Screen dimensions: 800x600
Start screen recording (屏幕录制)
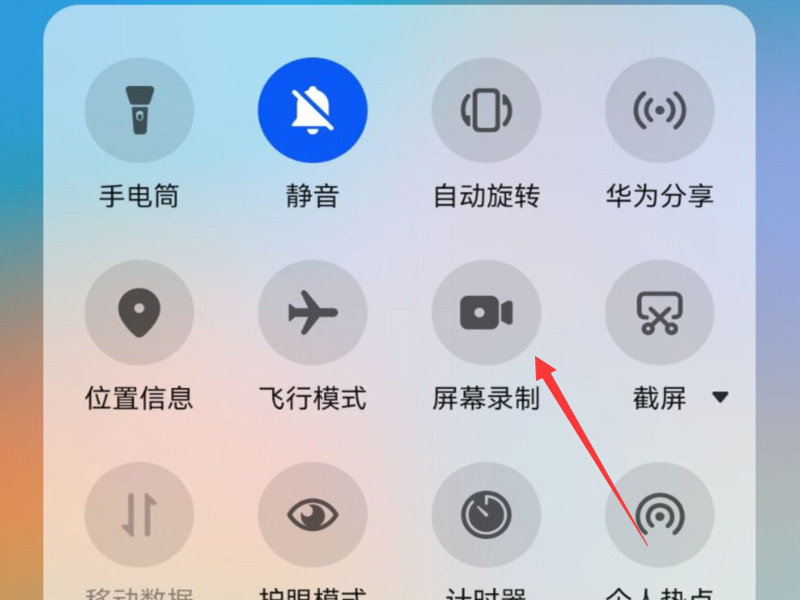(486, 314)
